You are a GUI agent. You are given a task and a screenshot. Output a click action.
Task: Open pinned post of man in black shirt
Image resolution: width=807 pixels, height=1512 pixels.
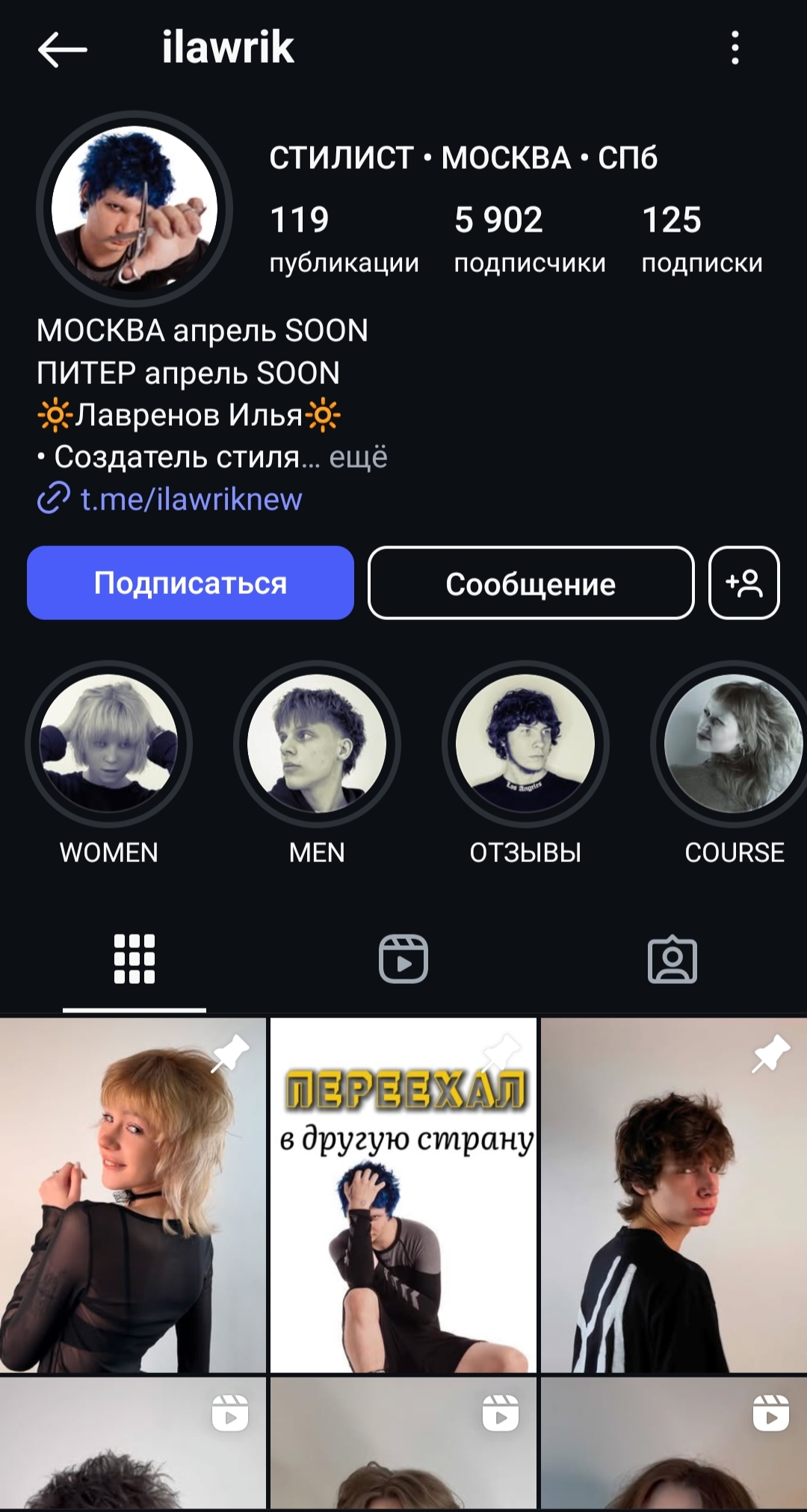(x=674, y=1195)
